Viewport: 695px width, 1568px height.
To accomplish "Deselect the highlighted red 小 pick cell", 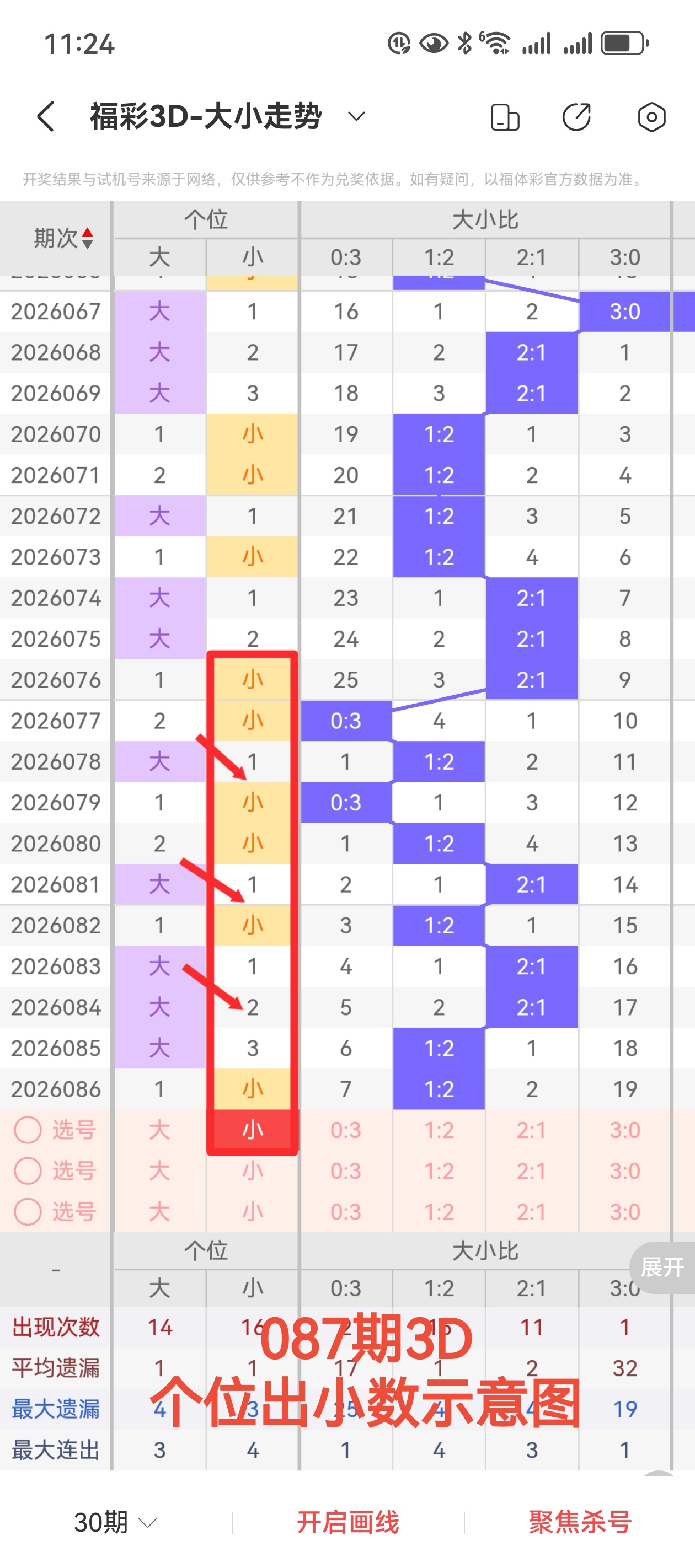I will click(x=252, y=1130).
